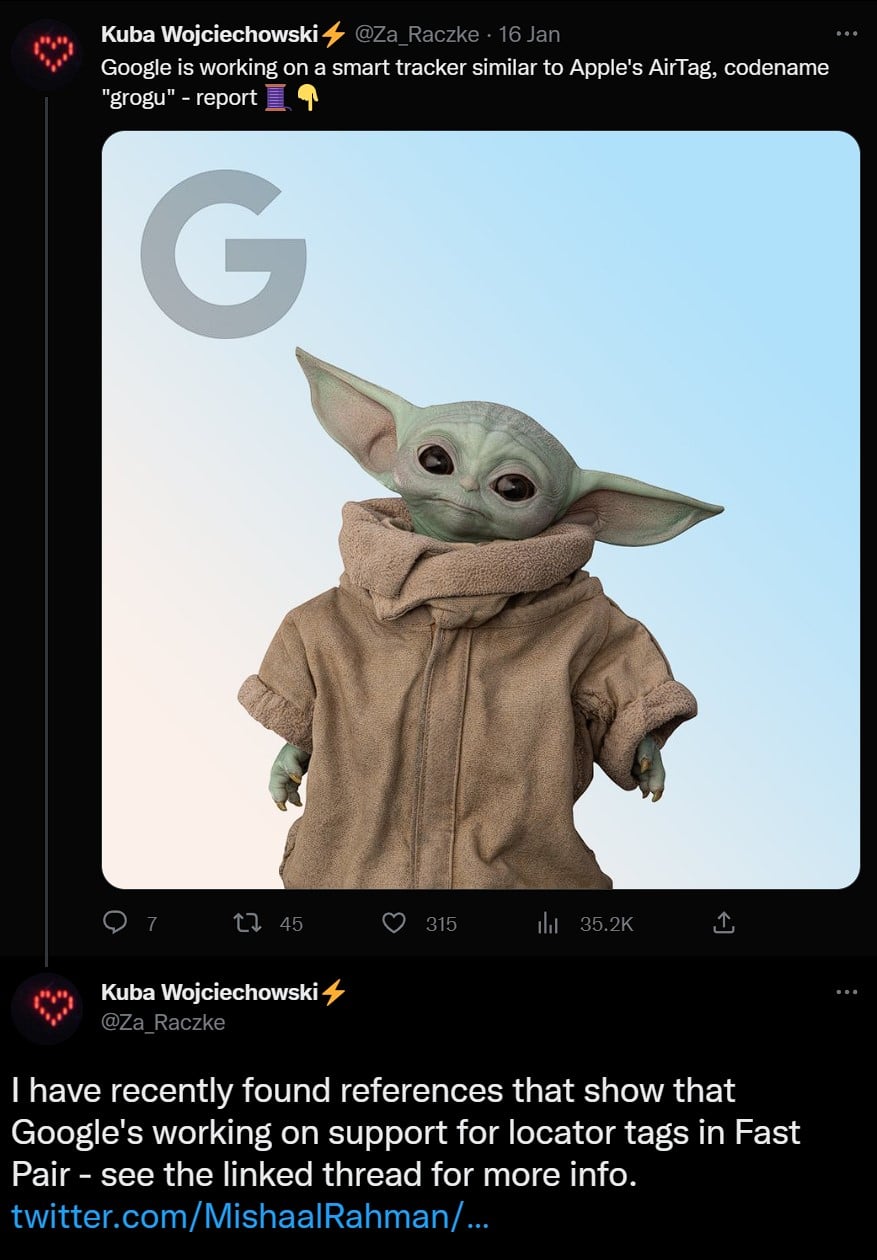Like the grogu tracker tweet

395,923
